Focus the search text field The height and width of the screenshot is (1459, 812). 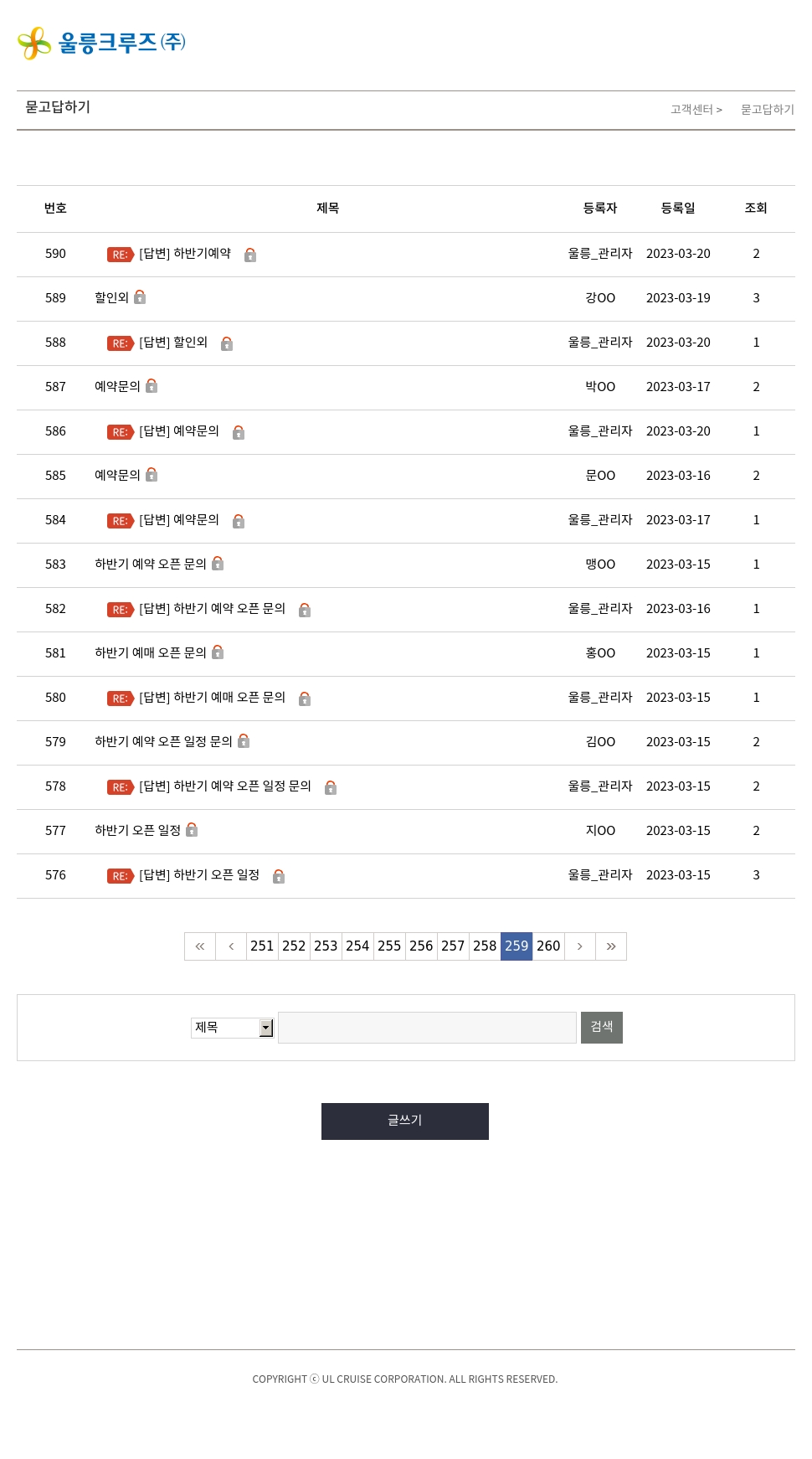427,1028
